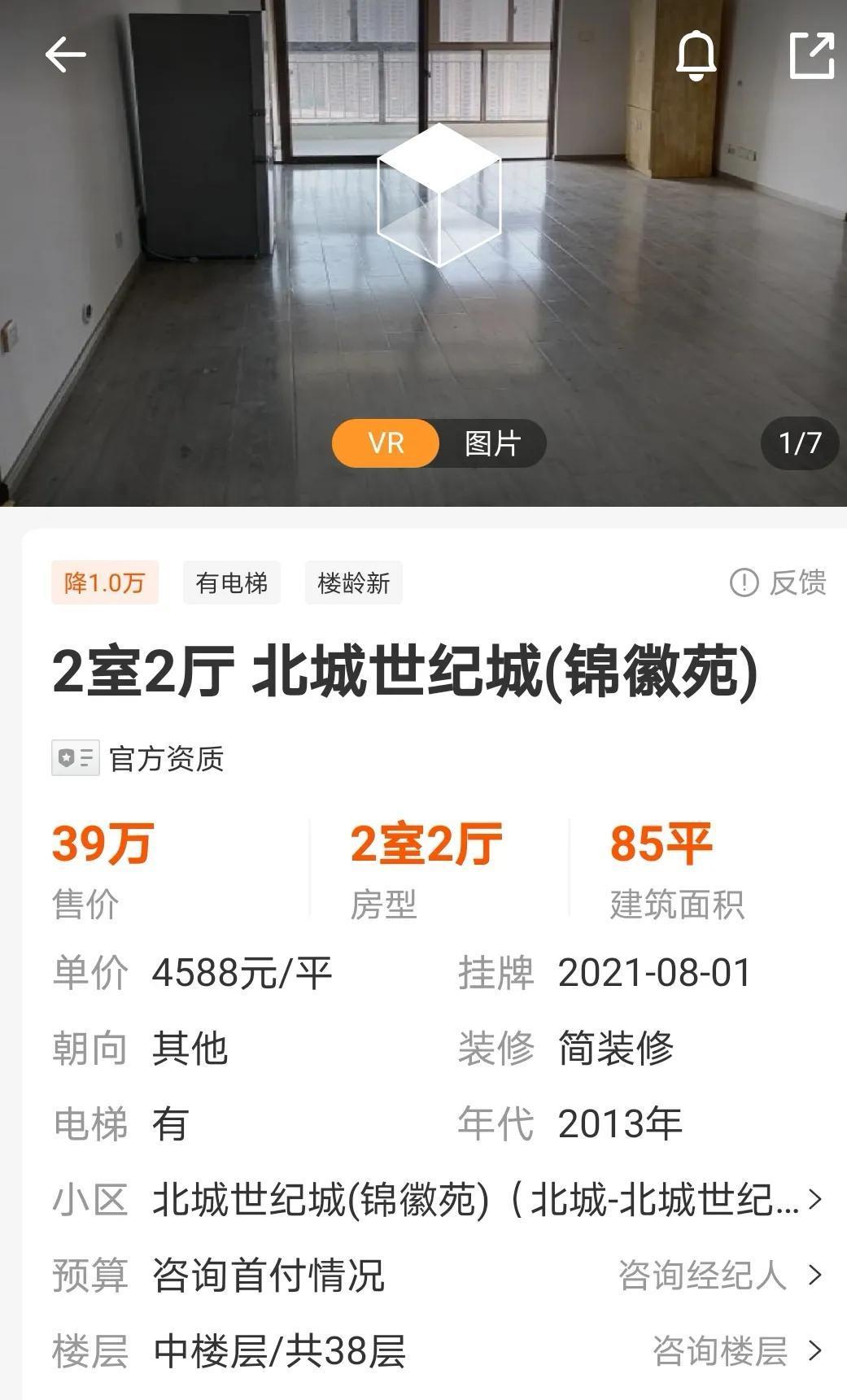Tap 咨询经纪人 in the 预算 row
Viewport: 847px width, 1400px height.
[720, 1275]
